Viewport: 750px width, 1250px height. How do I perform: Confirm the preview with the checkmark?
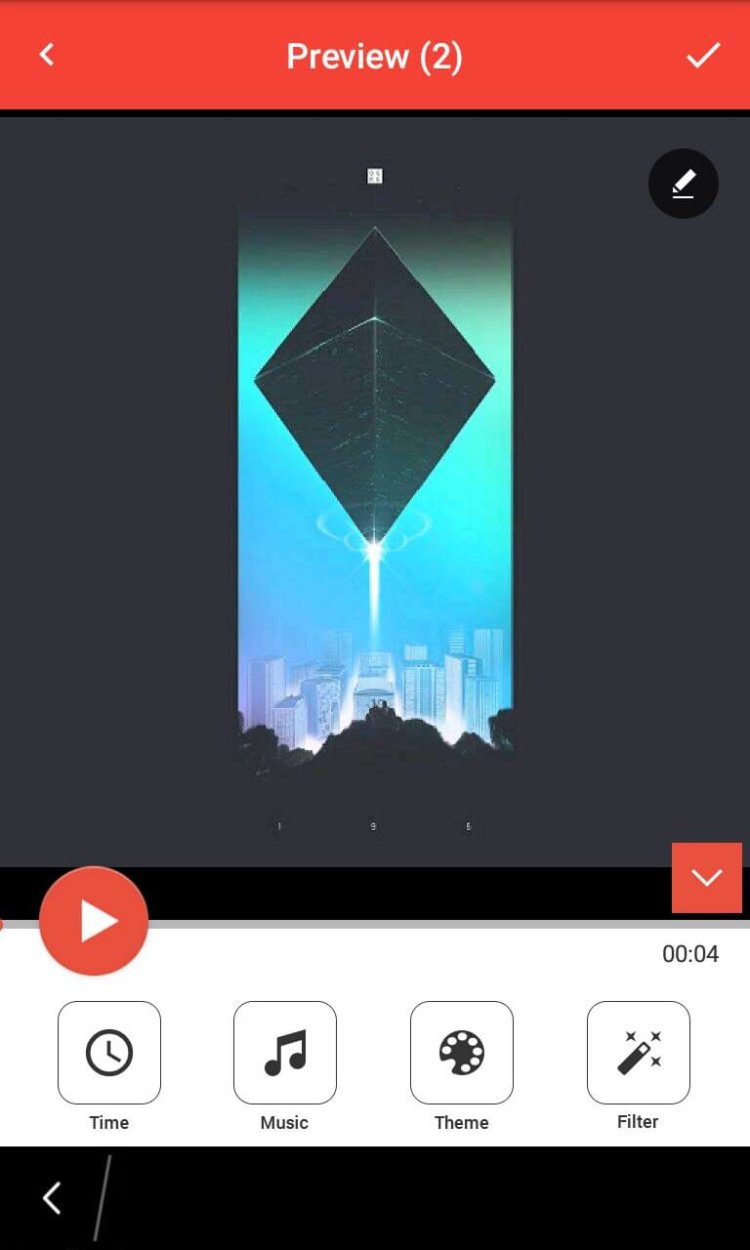703,55
